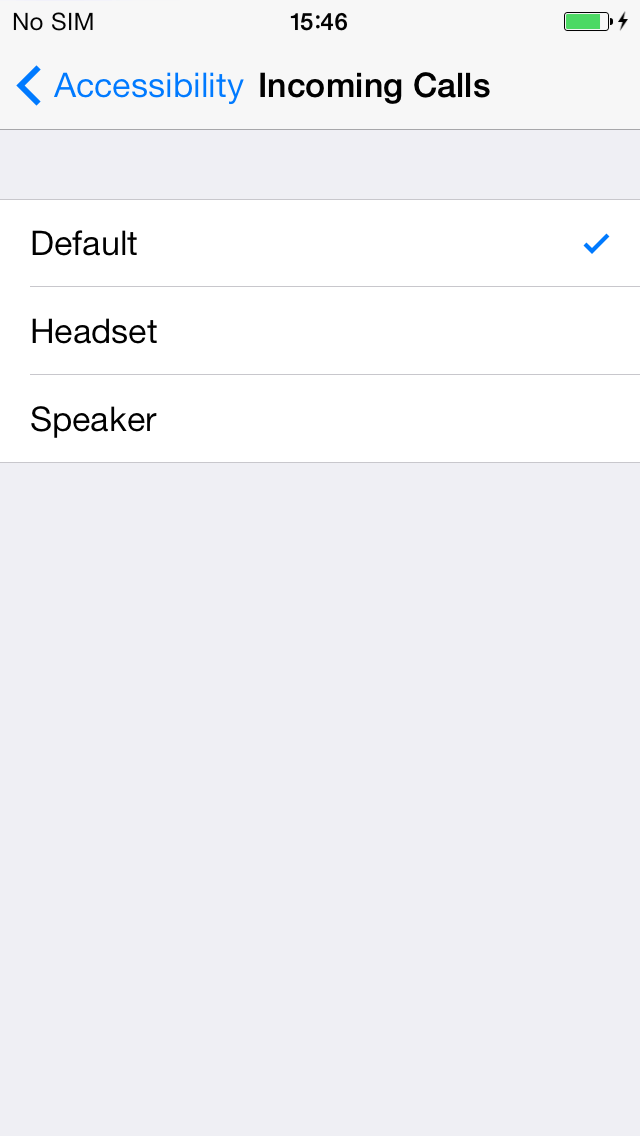Select the Default call routing option
This screenshot has height=1136, width=640.
320,243
